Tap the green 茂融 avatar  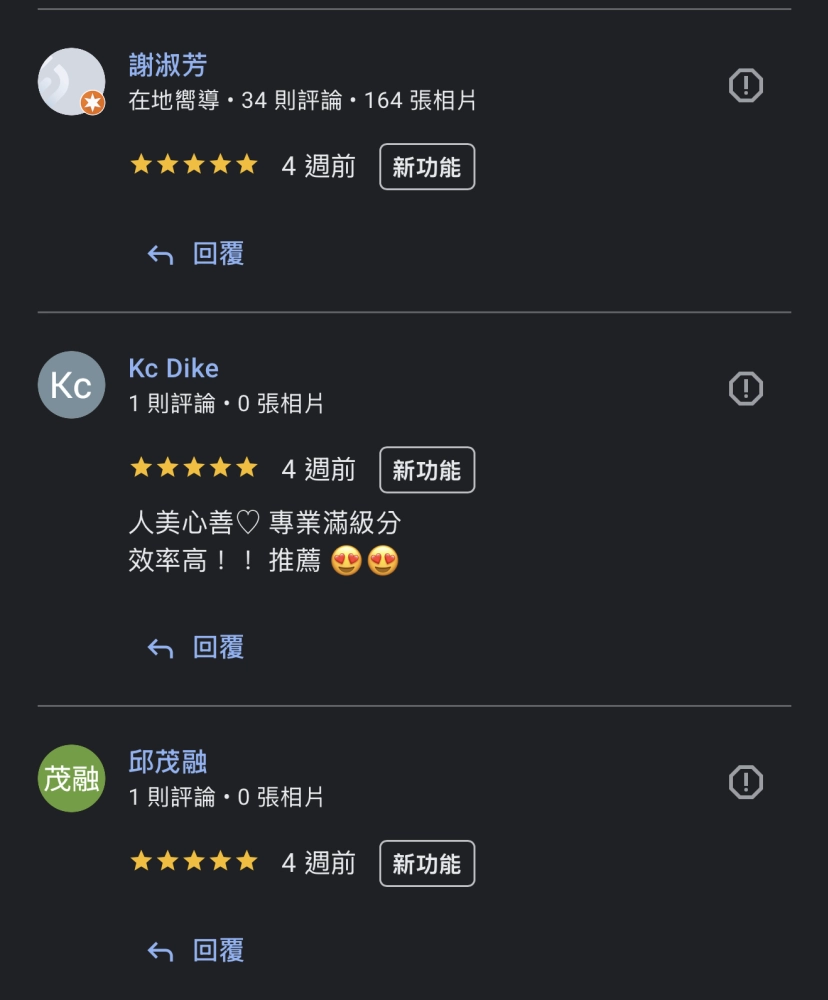71,778
